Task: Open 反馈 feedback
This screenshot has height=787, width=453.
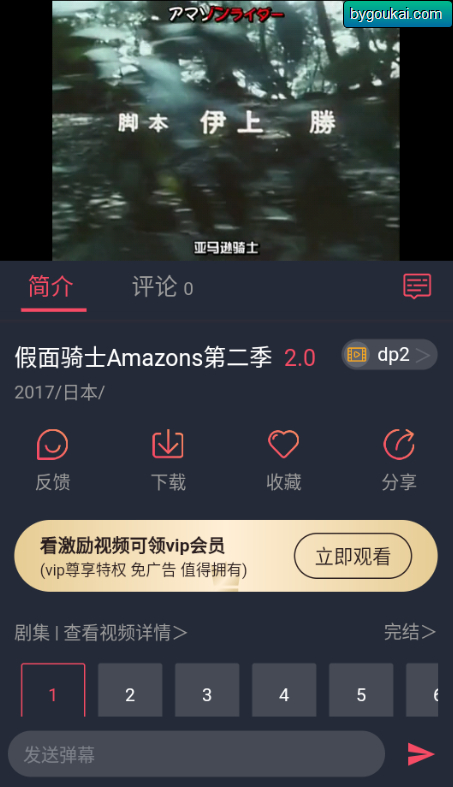Action: pyautogui.click(x=52, y=460)
